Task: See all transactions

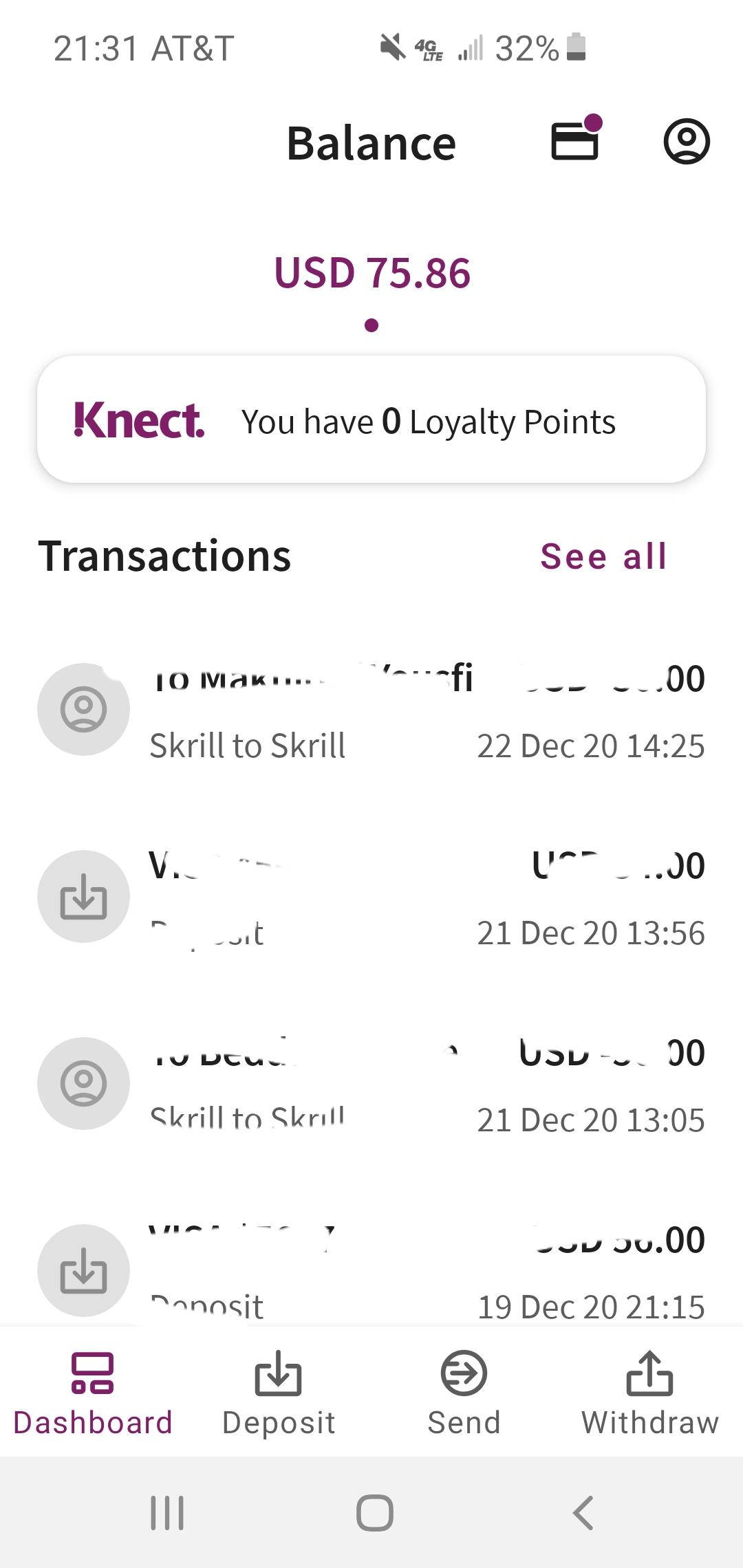Action: click(603, 556)
